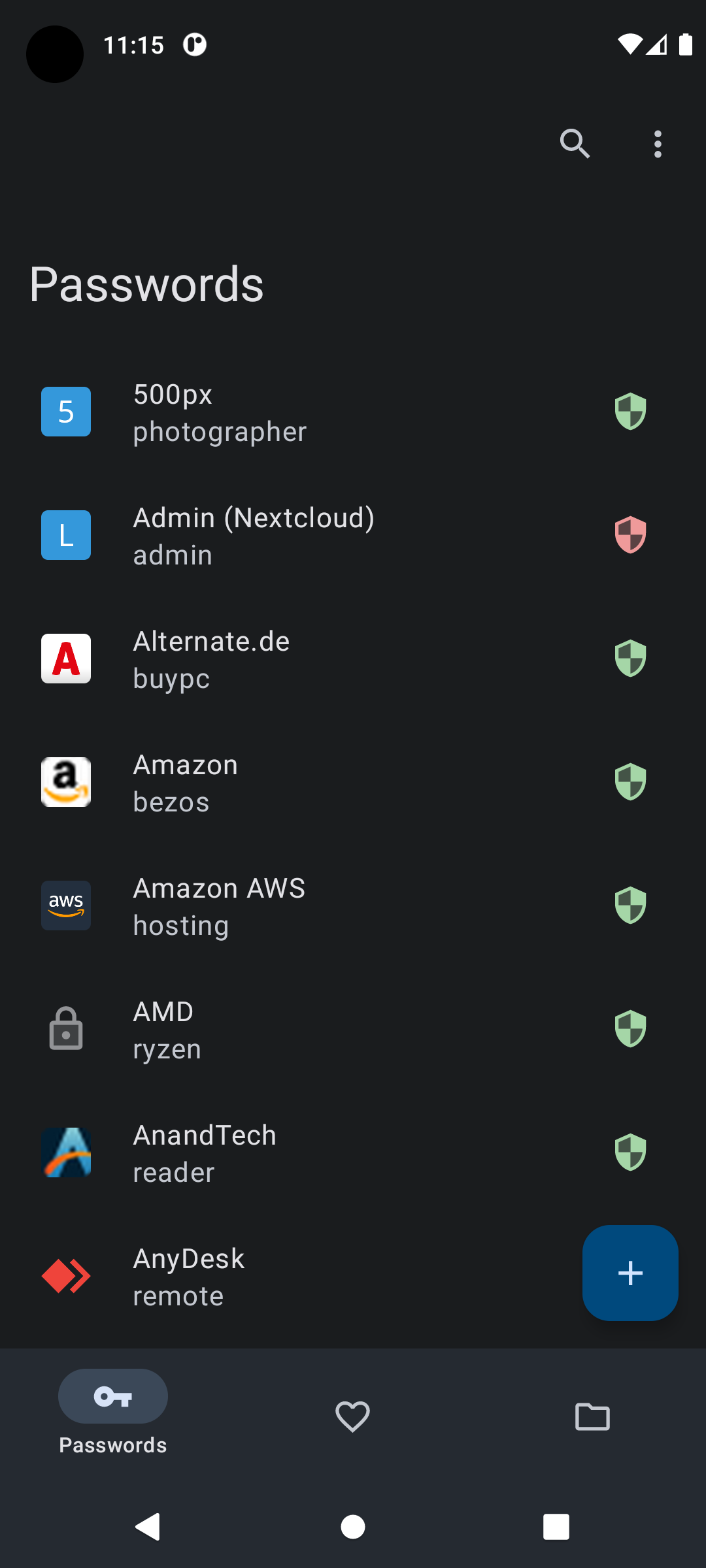Click the green shield next to Amazon AWS
Image resolution: width=706 pixels, height=1568 pixels.
coord(630,906)
